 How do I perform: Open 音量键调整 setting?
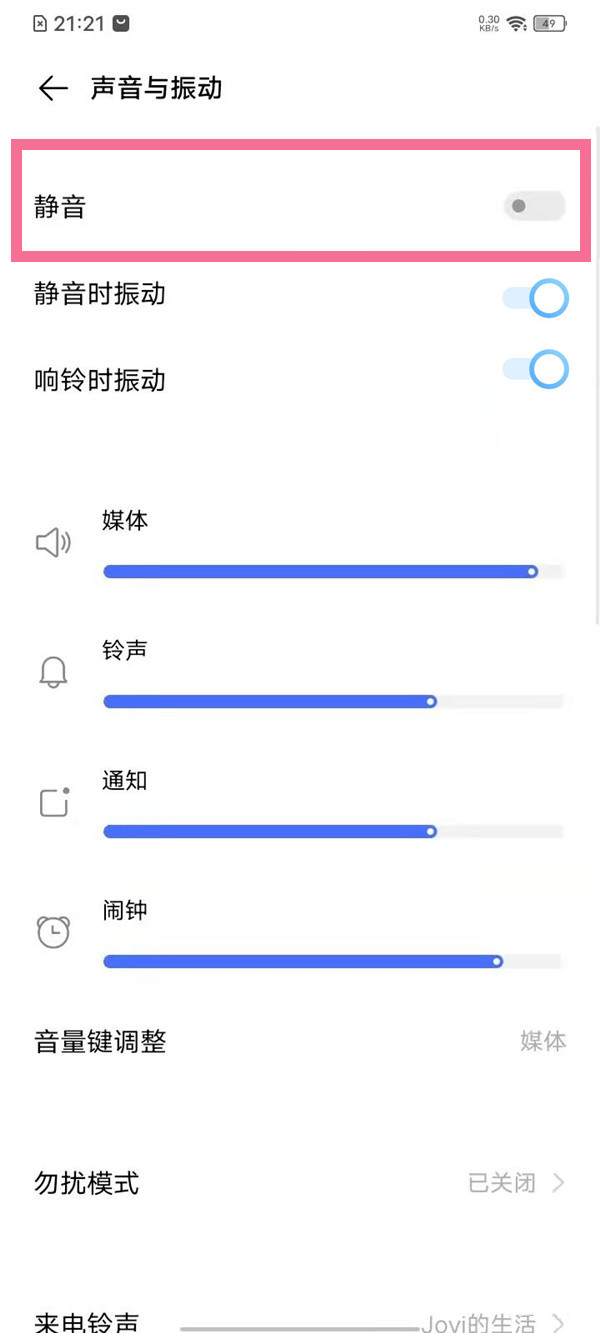300,1042
